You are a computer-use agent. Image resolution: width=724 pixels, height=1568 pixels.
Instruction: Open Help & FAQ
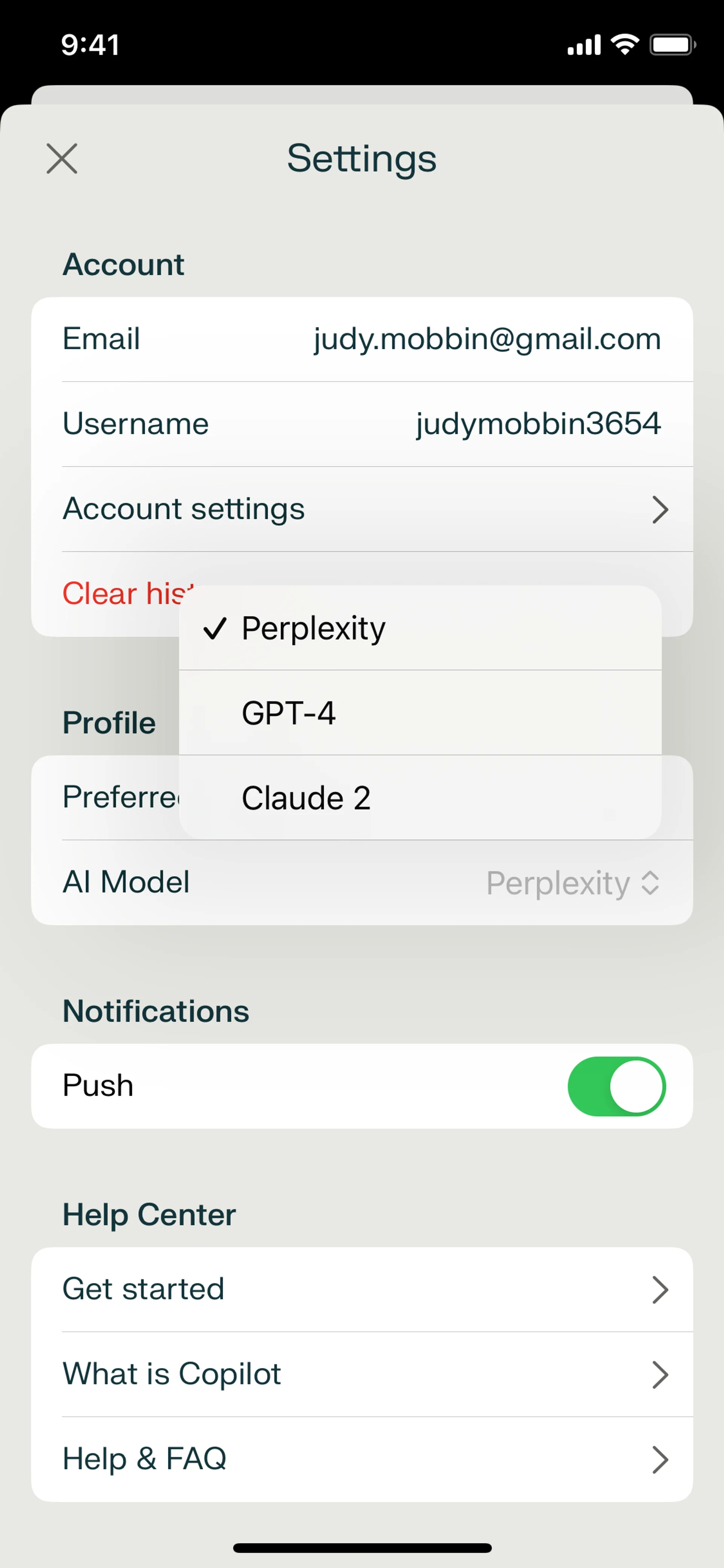coord(362,1459)
